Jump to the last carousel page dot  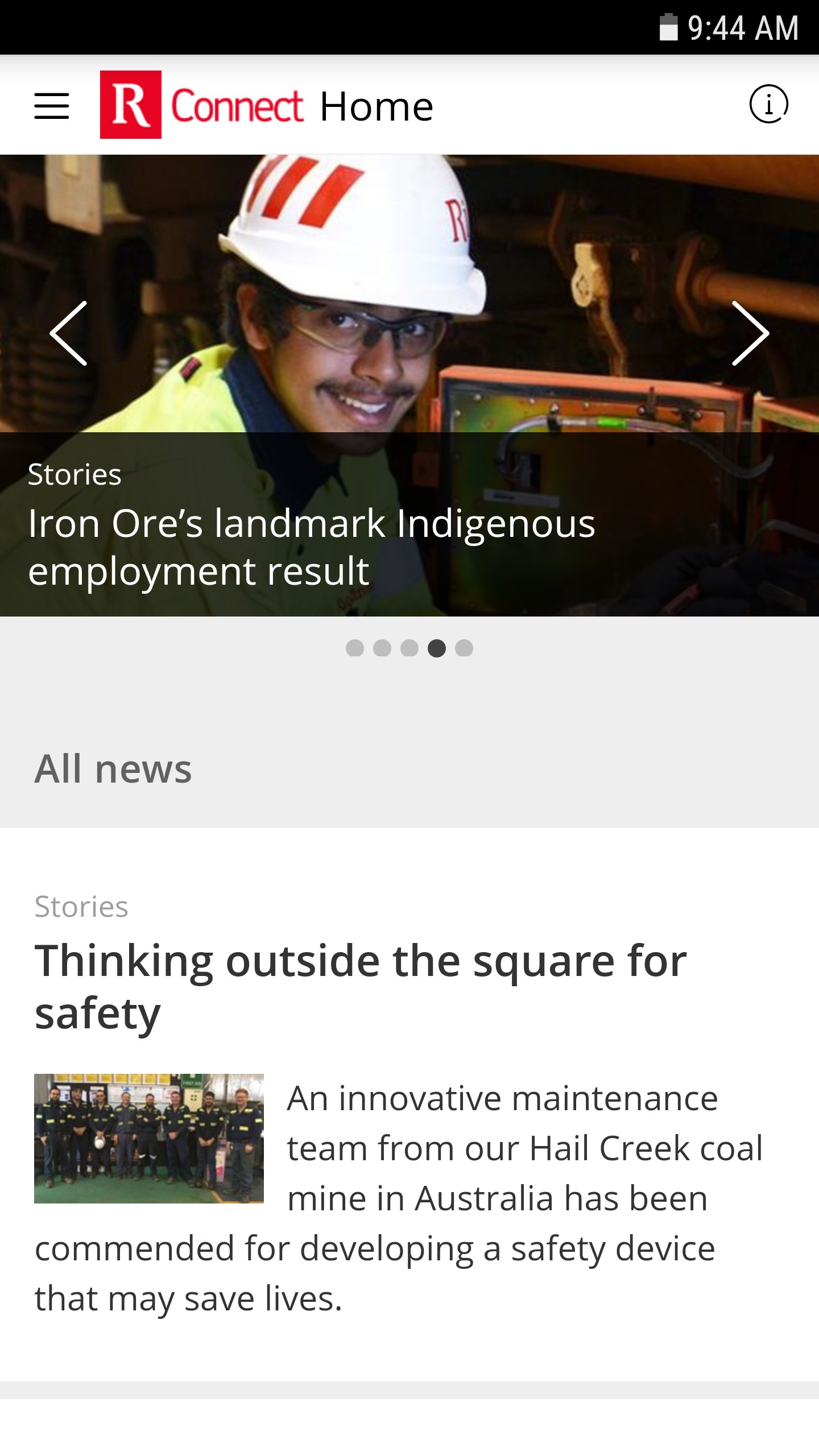[x=464, y=648]
